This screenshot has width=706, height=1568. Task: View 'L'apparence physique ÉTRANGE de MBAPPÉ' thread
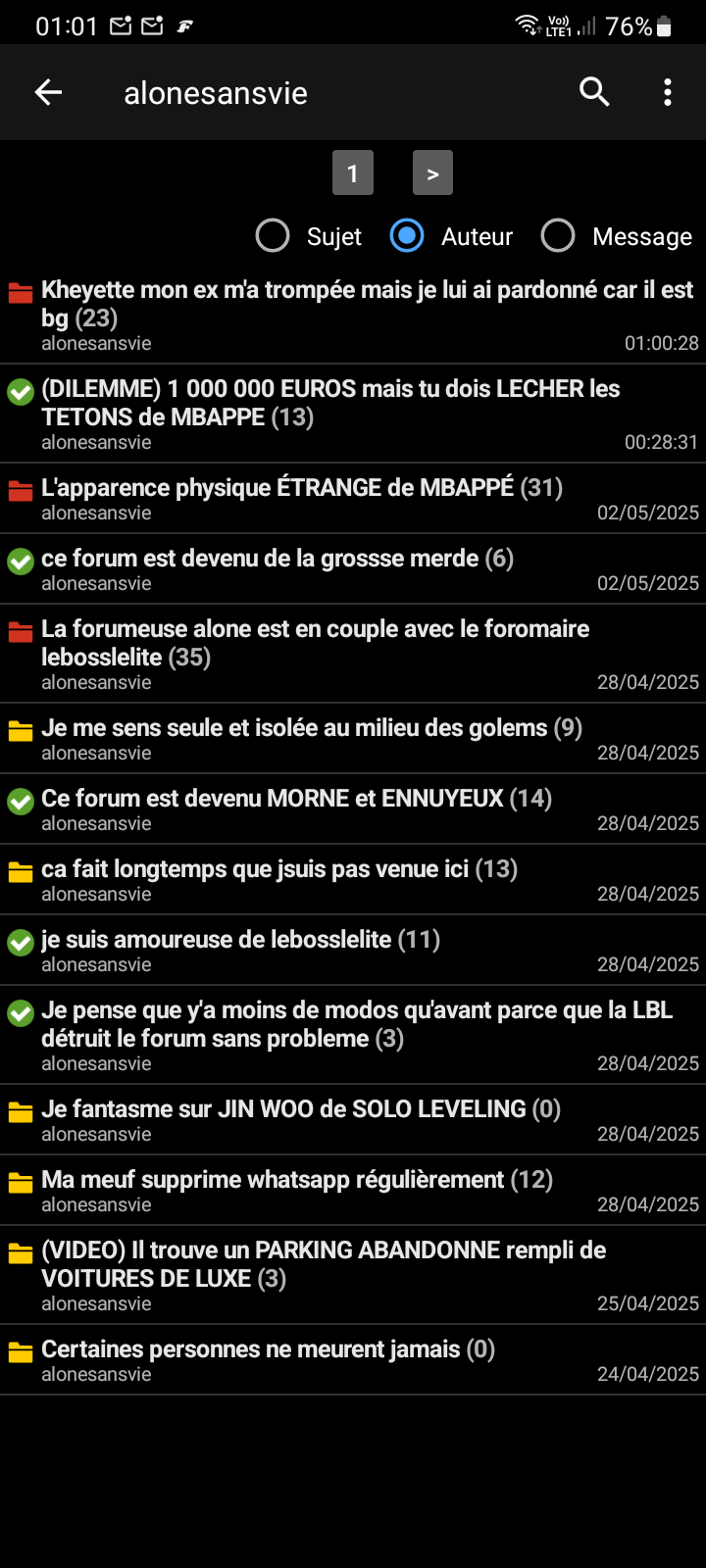click(353, 498)
